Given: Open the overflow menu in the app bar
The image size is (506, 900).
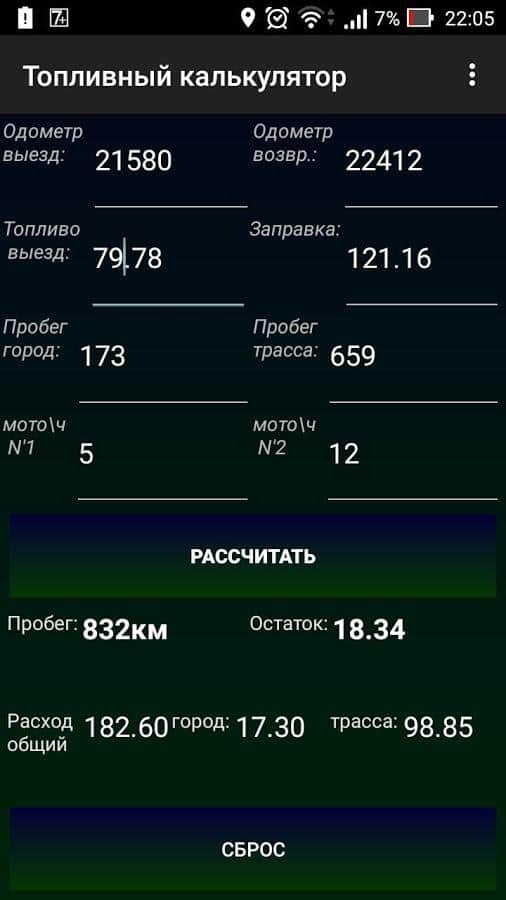Looking at the screenshot, I should tap(472, 75).
